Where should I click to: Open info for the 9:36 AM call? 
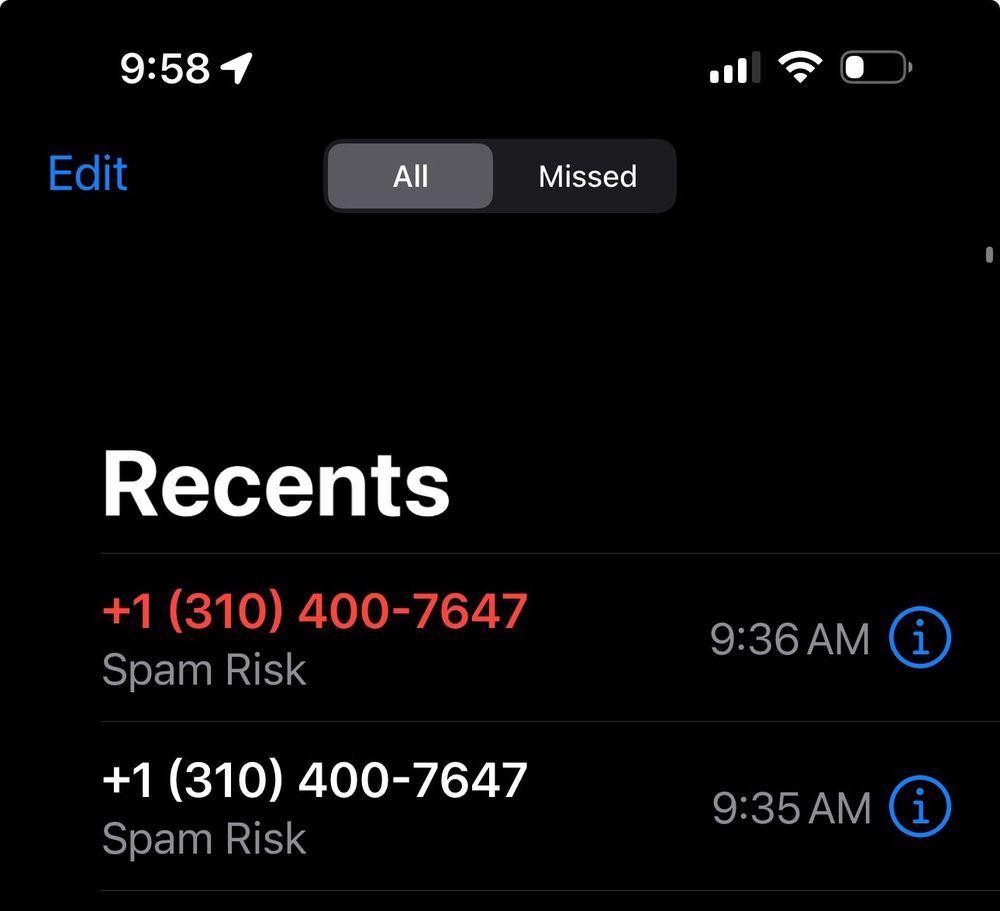[920, 638]
